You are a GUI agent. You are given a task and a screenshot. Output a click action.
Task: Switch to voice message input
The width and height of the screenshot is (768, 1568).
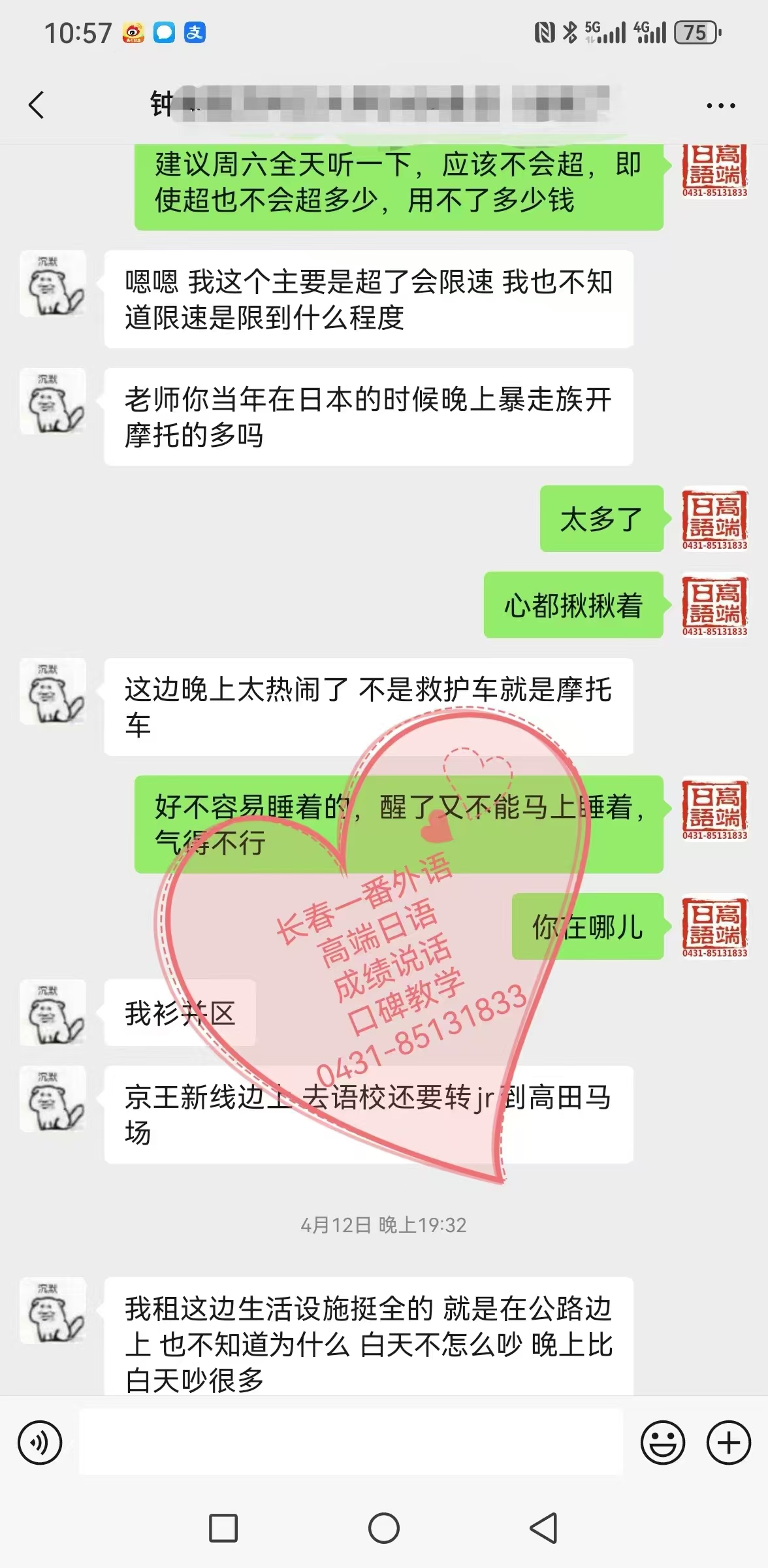(x=40, y=1442)
